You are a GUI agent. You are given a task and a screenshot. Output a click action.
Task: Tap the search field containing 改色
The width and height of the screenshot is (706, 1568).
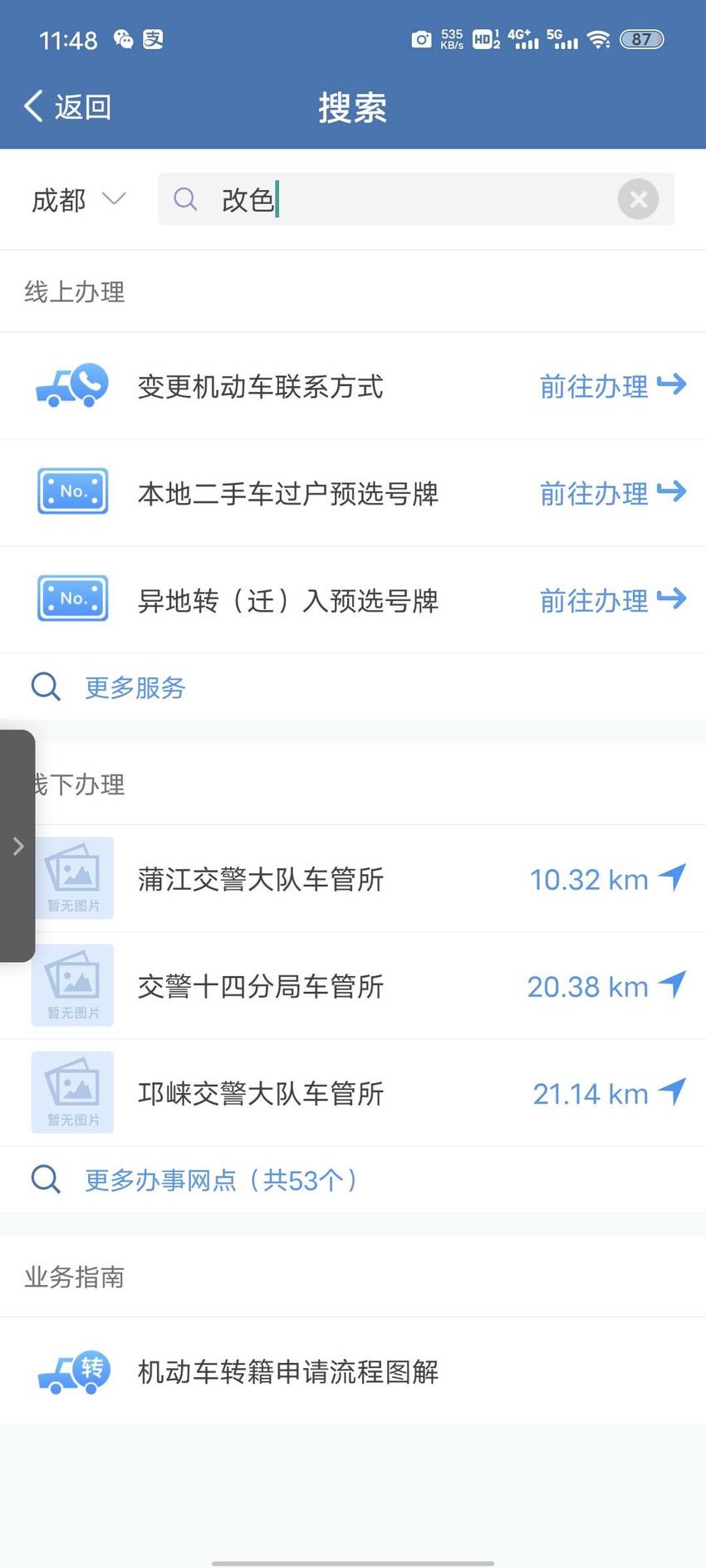(415, 199)
